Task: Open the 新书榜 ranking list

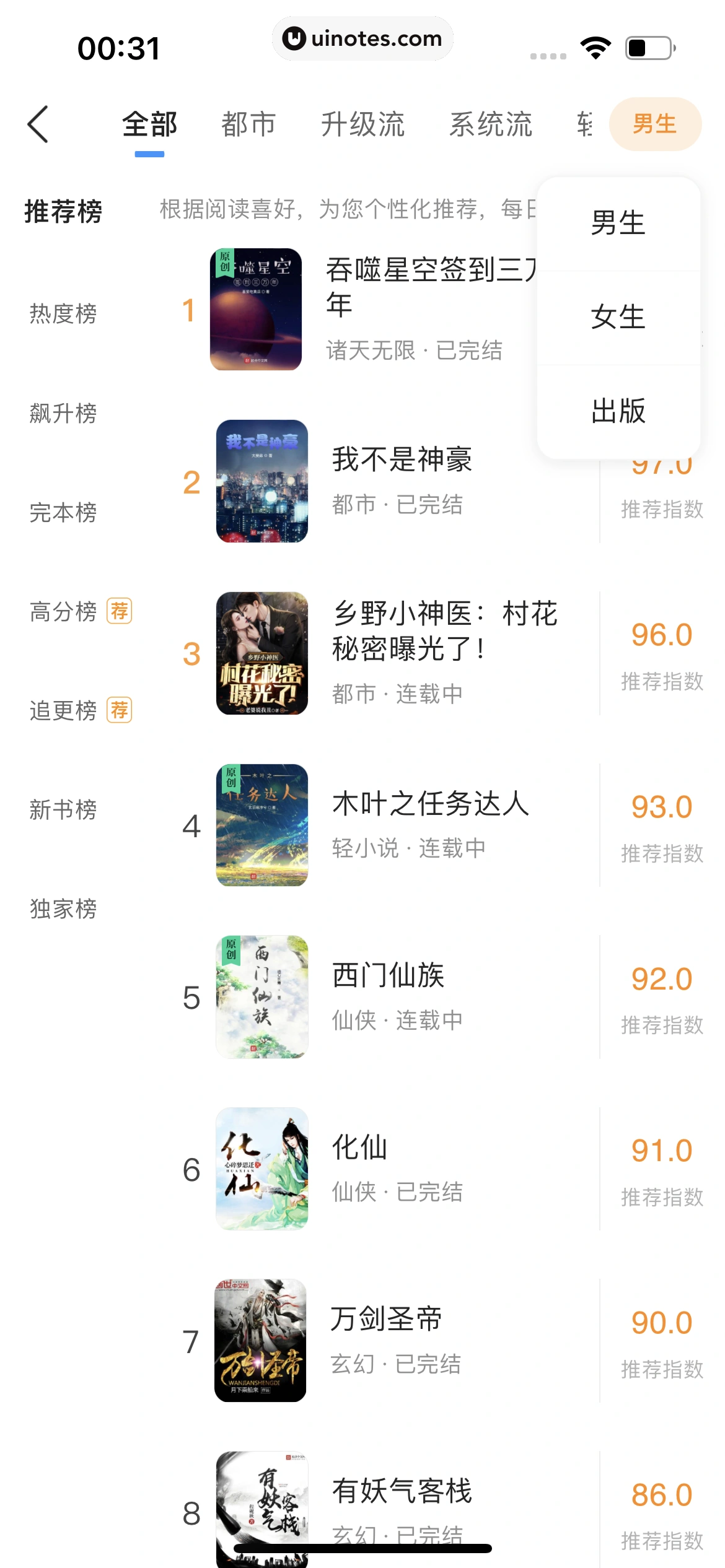Action: pyautogui.click(x=63, y=809)
